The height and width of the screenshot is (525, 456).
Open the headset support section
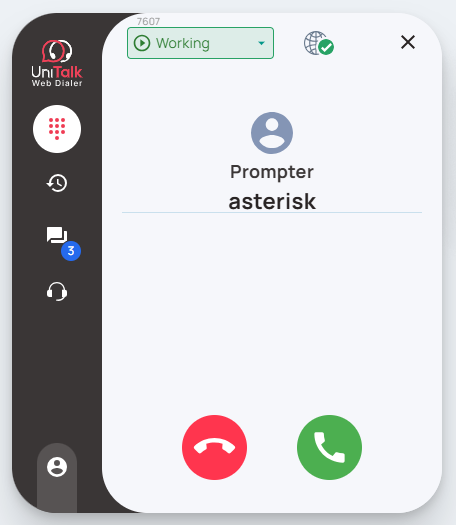click(x=57, y=291)
